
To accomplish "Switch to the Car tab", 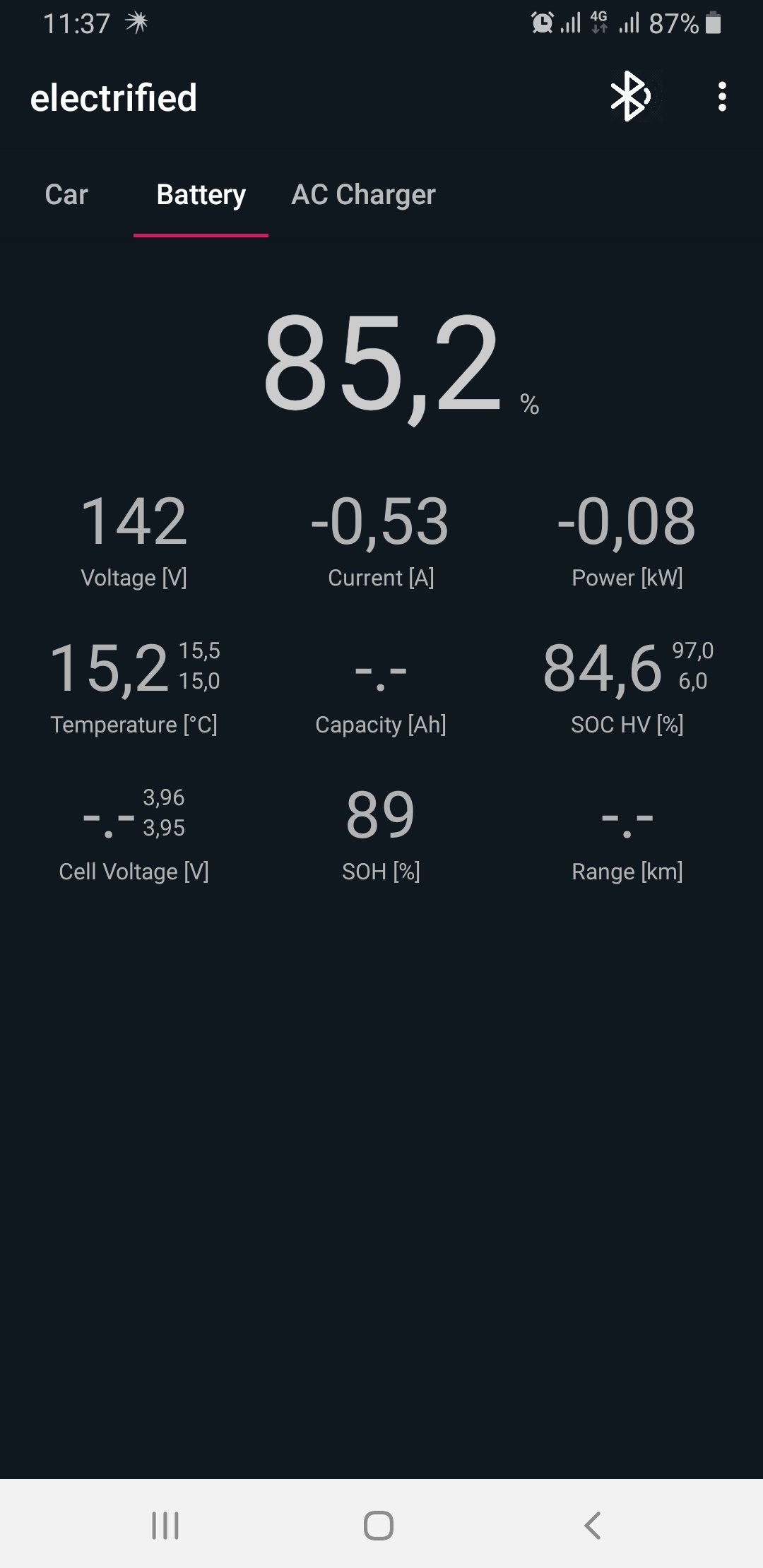I will coord(66,195).
